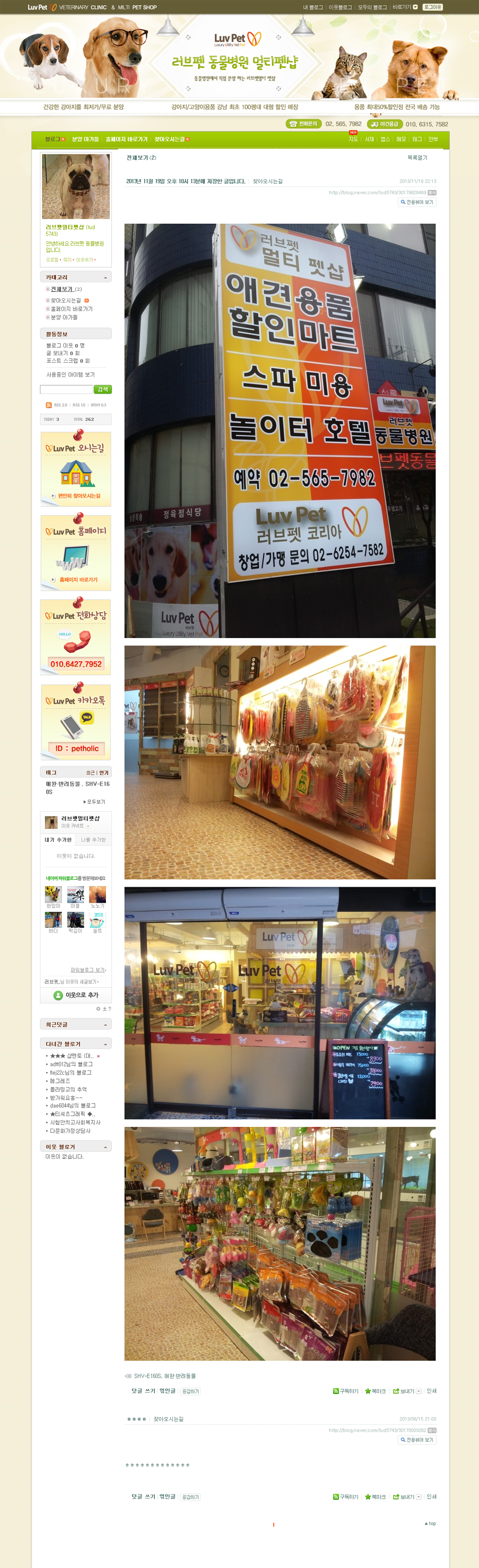Screen dimensions: 479x1568
Task: Open the 홈페이지 바로가기 menu tab
Action: 127,140
